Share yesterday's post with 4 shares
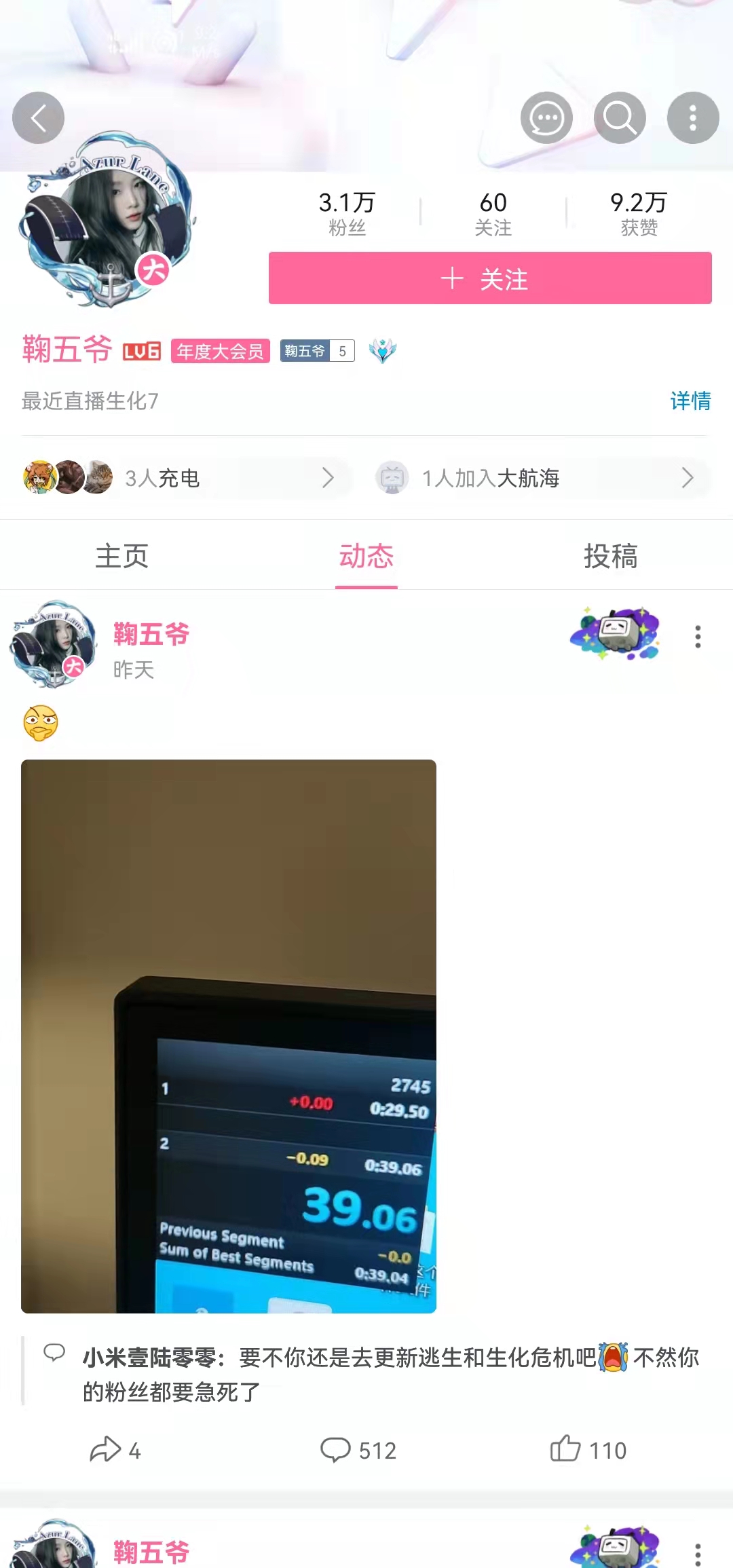Viewport: 733px width, 1568px height. click(115, 1451)
